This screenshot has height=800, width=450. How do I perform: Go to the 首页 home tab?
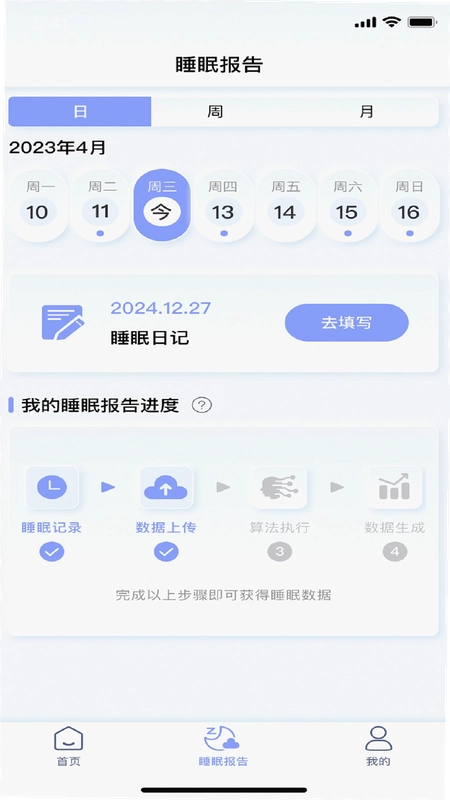coord(68,746)
